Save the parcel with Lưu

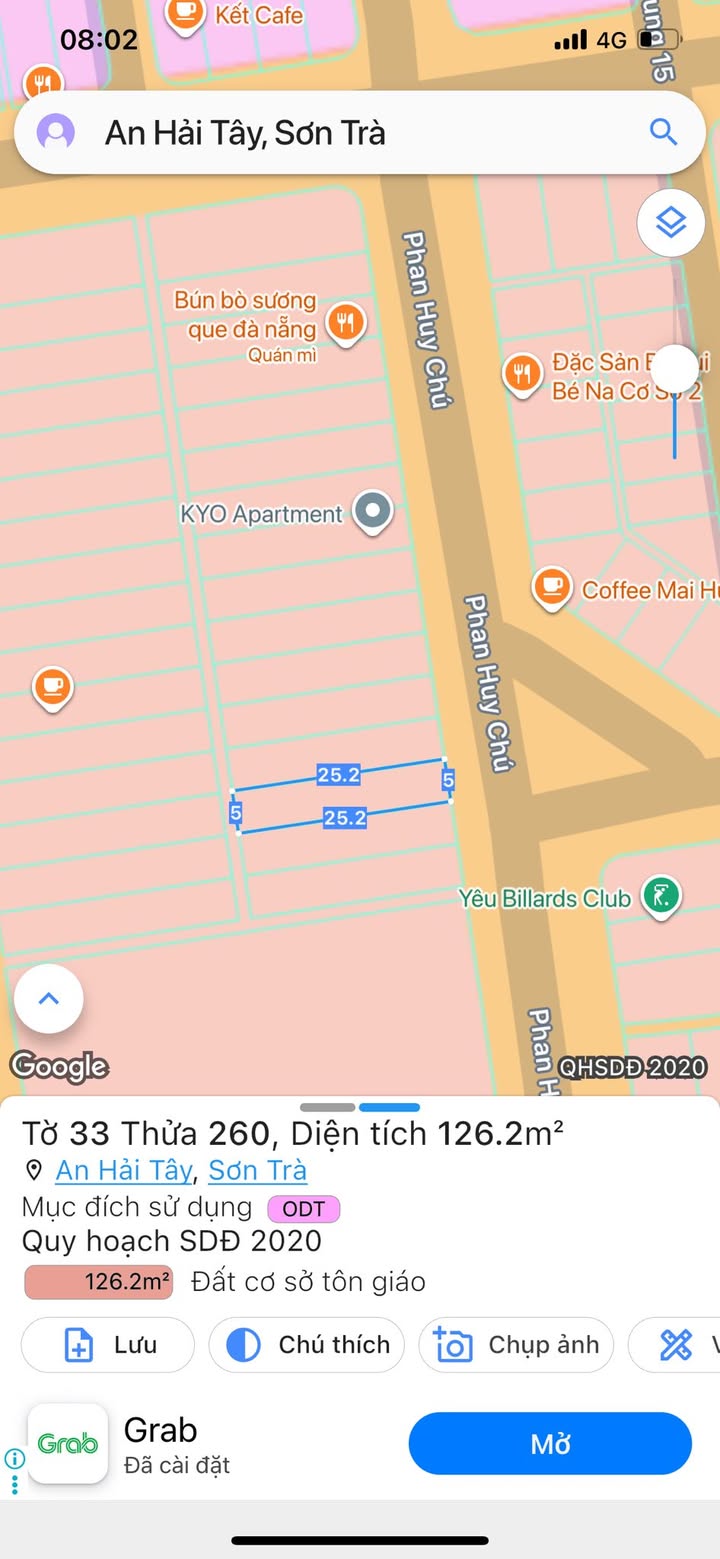point(108,1345)
